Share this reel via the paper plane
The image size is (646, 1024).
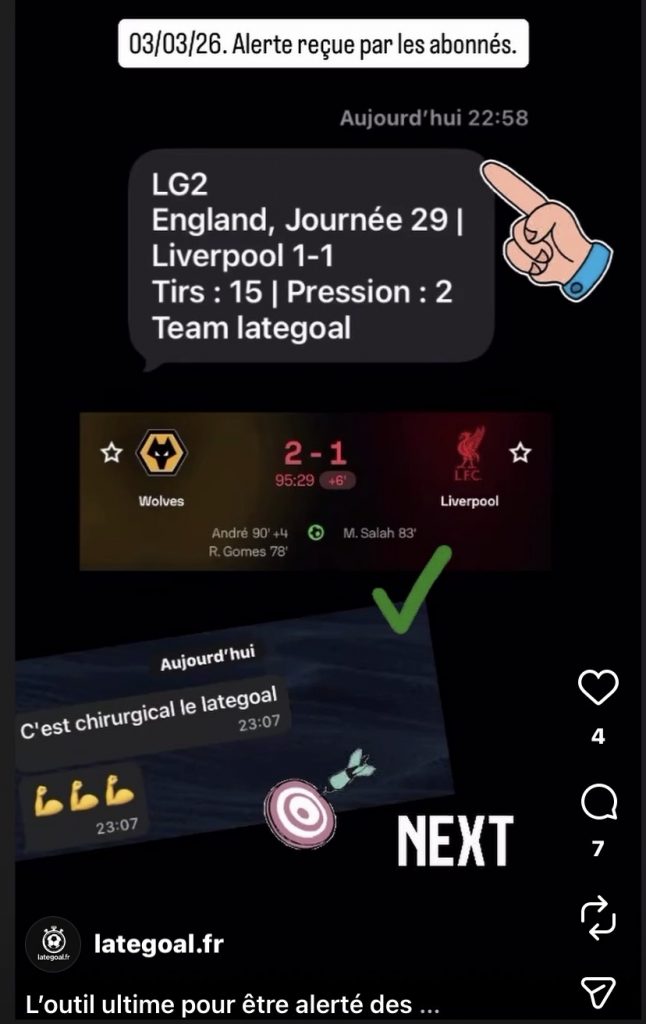point(598,990)
